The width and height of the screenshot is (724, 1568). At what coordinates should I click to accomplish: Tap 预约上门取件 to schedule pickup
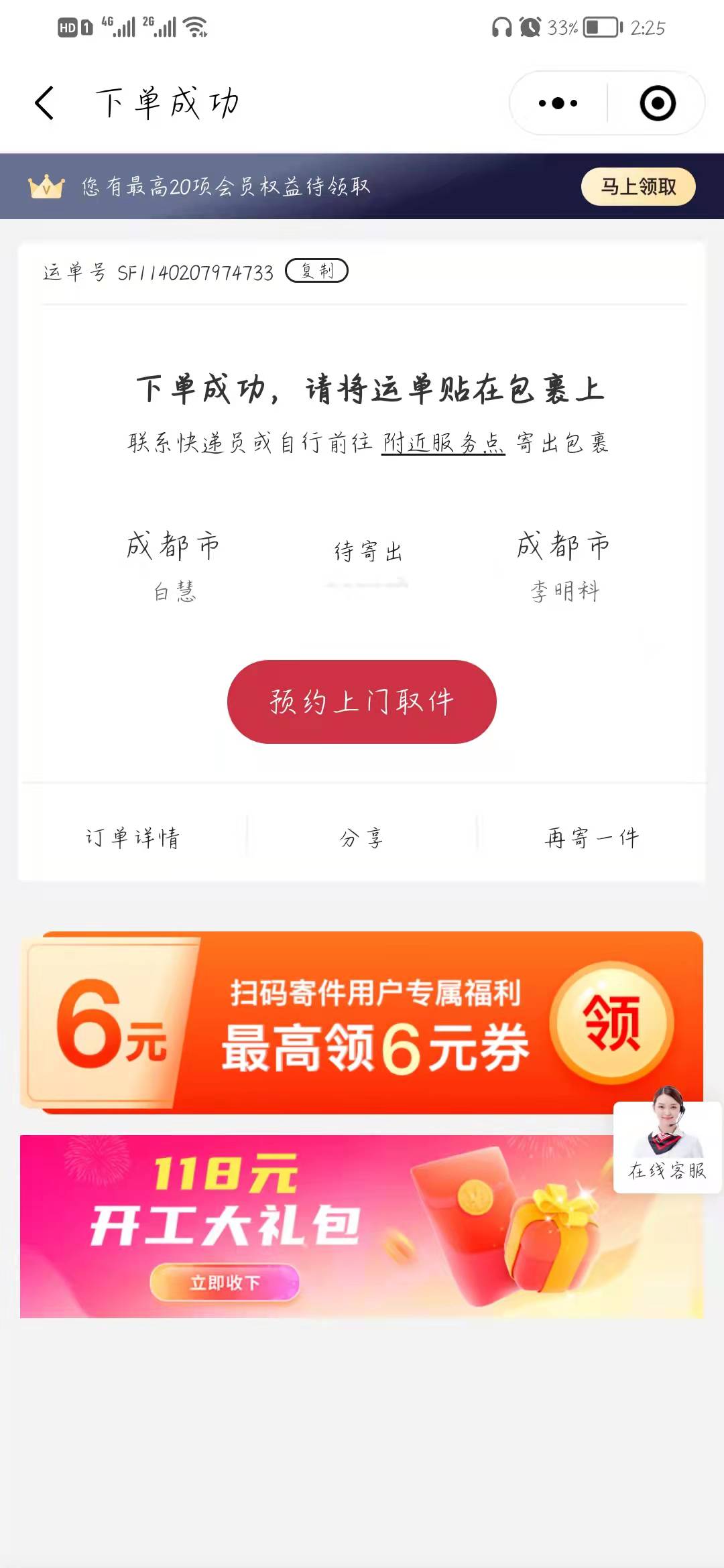tap(362, 702)
